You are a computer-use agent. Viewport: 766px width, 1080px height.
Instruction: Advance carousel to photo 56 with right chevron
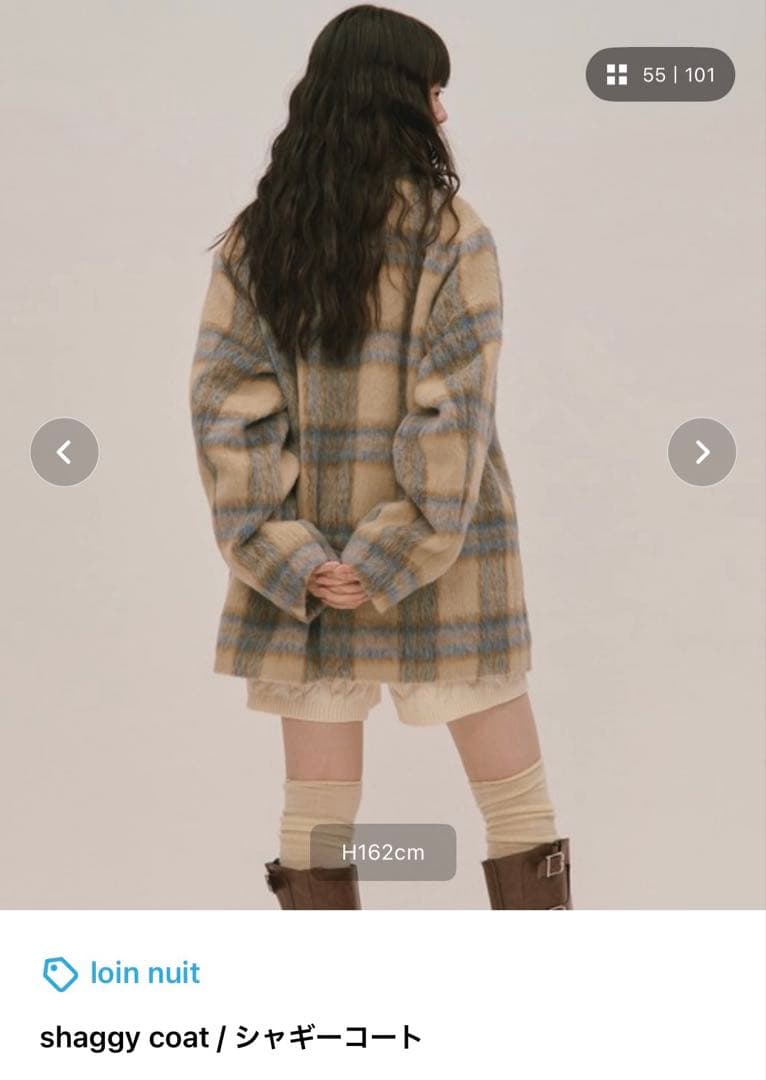701,452
